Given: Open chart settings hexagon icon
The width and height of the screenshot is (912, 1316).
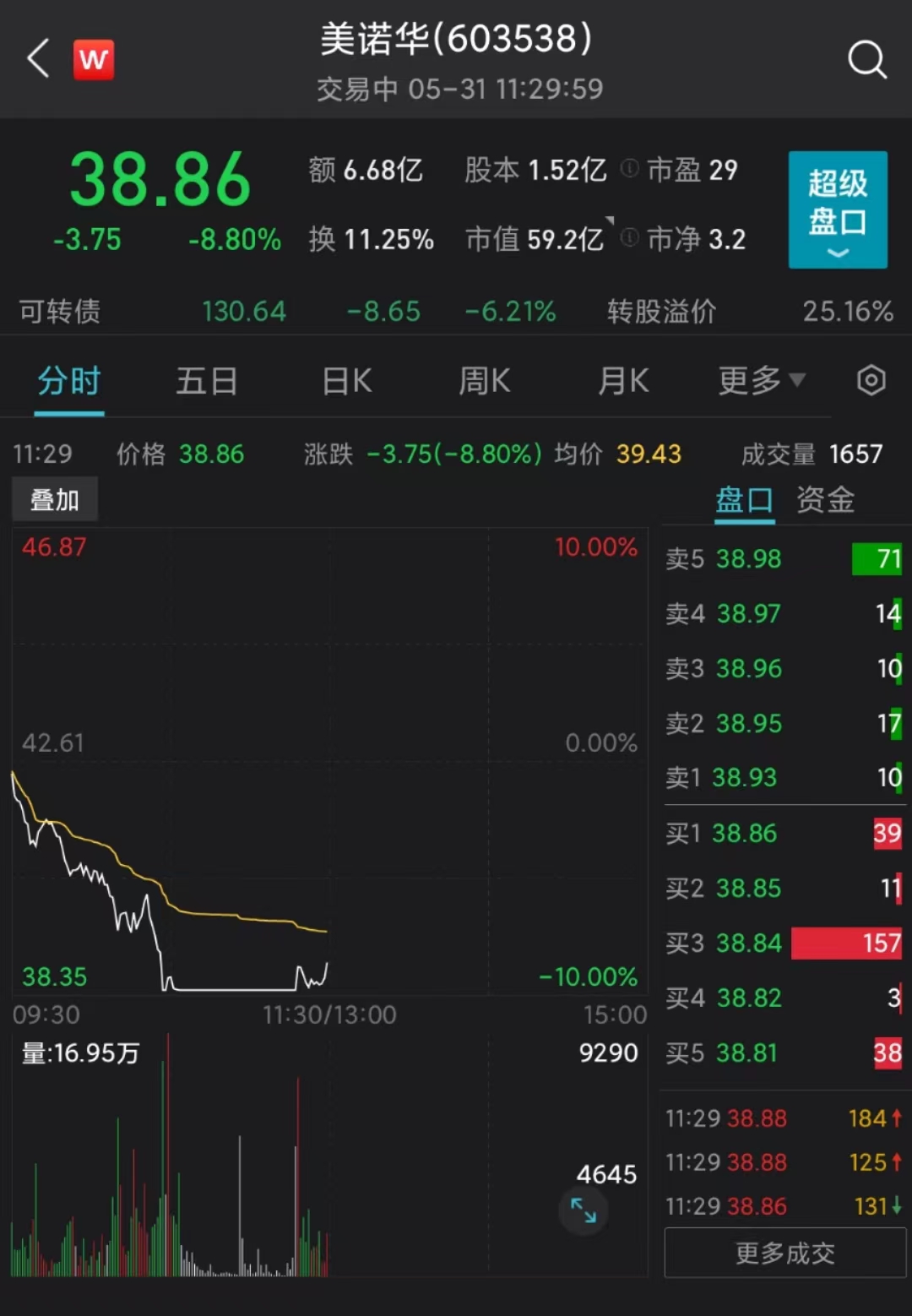Looking at the screenshot, I should [871, 381].
